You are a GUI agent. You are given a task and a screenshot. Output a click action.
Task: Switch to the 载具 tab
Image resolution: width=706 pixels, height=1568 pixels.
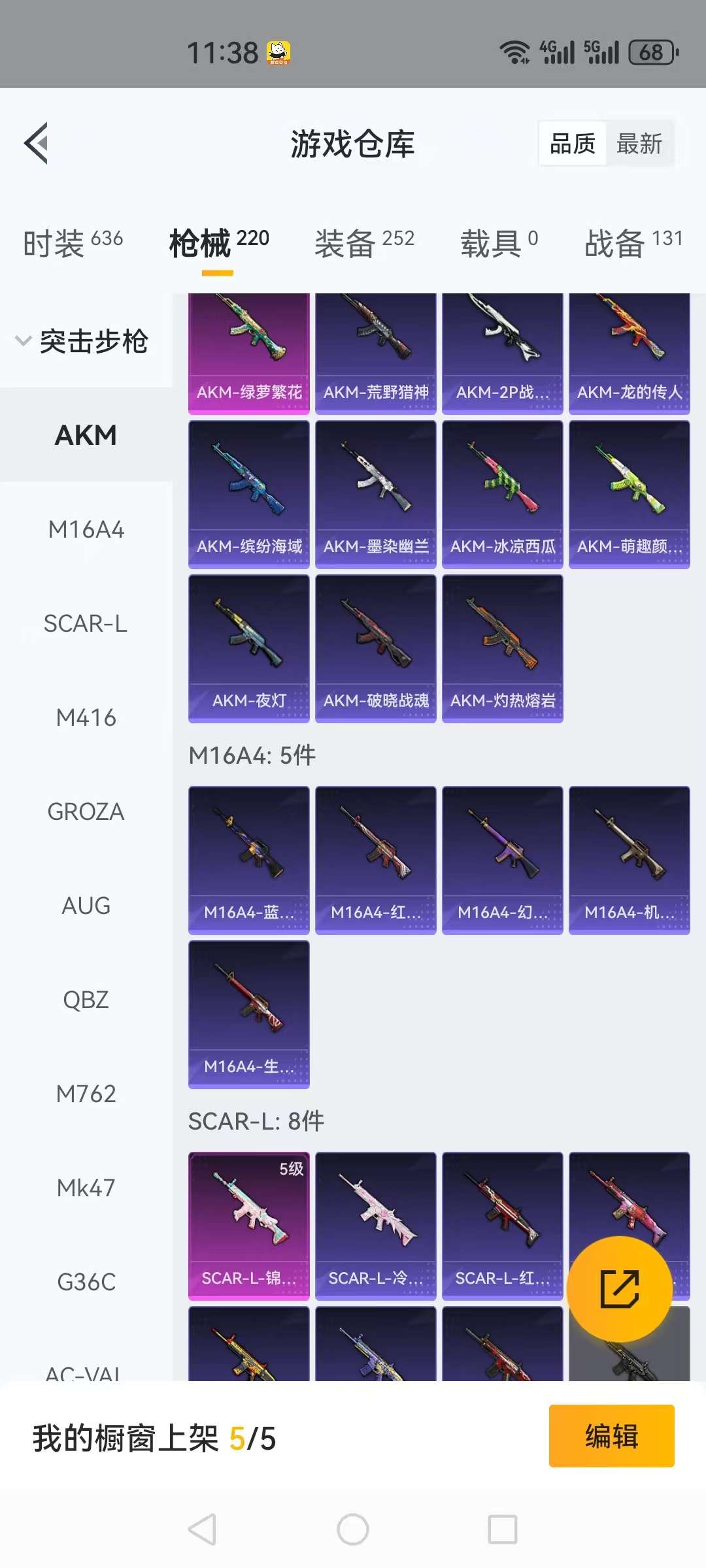pyautogui.click(x=499, y=243)
